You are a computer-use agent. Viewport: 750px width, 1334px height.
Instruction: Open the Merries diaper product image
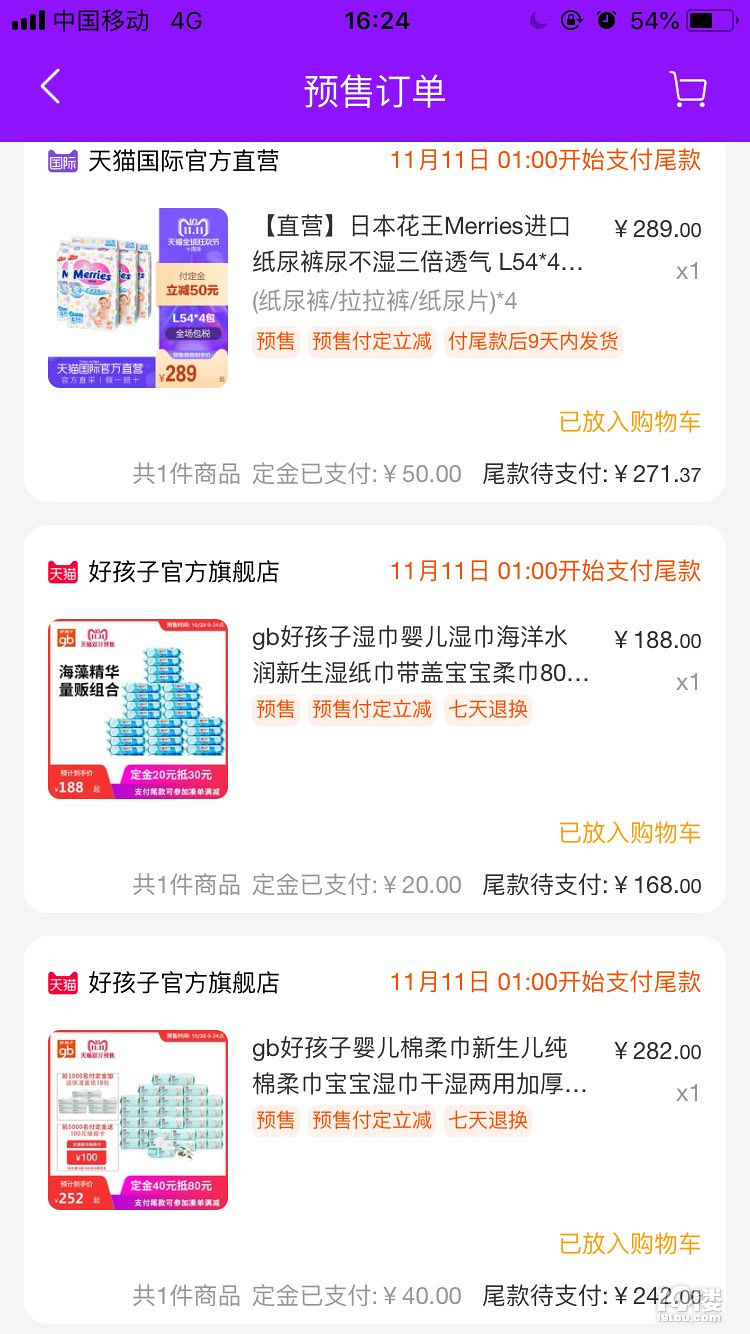[x=138, y=298]
